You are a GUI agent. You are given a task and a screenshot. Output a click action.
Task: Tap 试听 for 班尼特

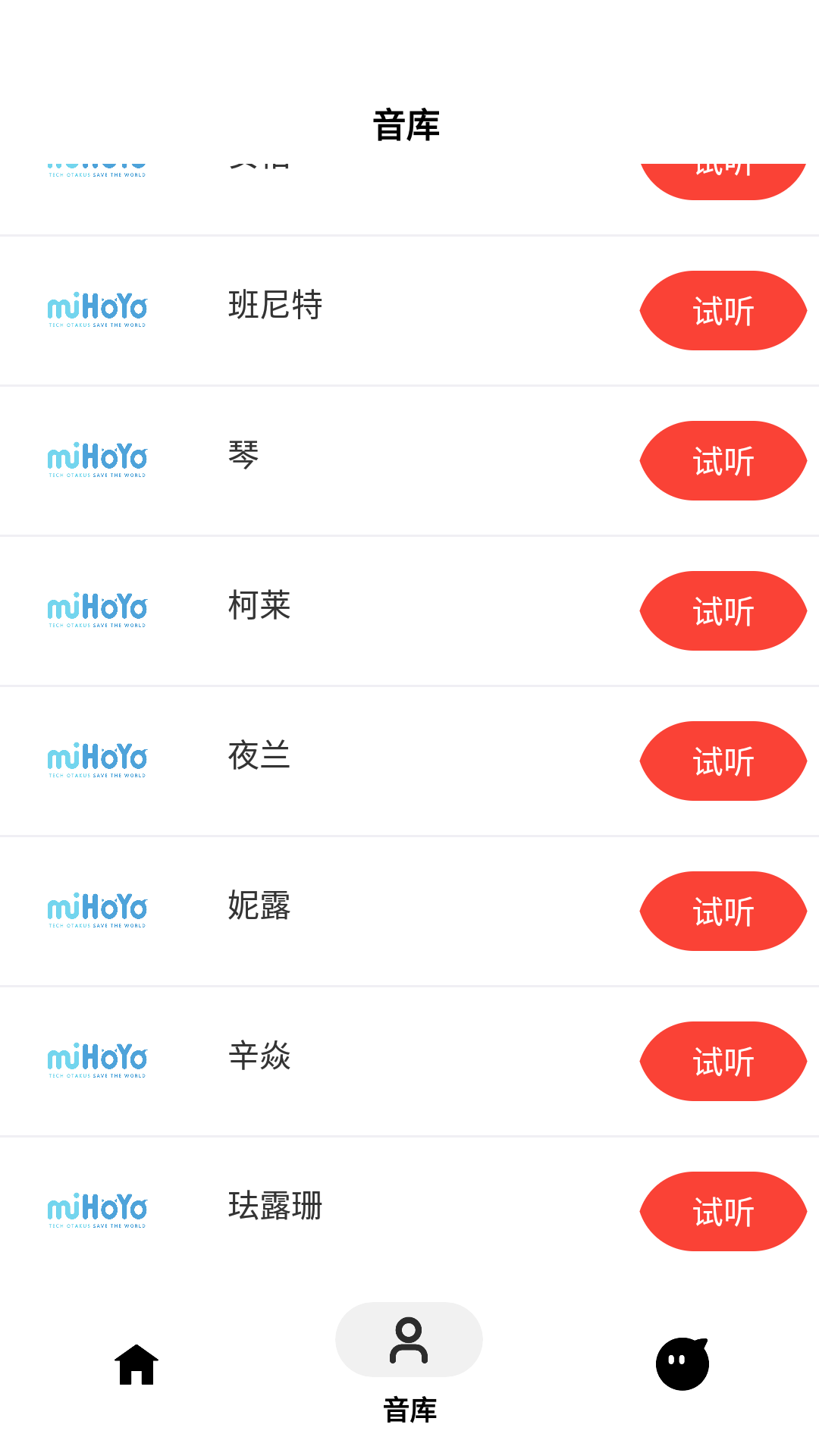coord(723,311)
